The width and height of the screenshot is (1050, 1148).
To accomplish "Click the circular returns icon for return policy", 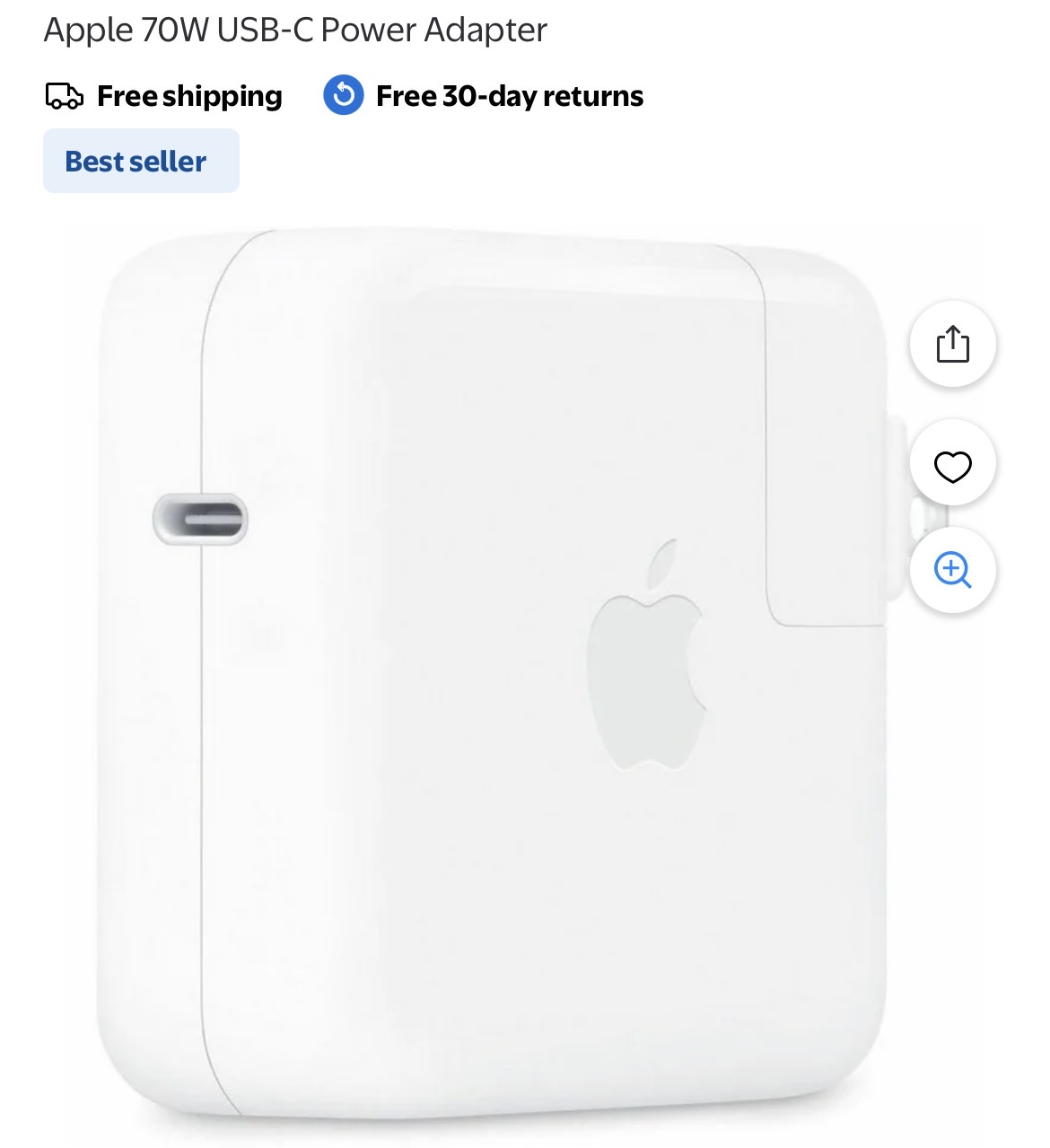I will 345,94.
